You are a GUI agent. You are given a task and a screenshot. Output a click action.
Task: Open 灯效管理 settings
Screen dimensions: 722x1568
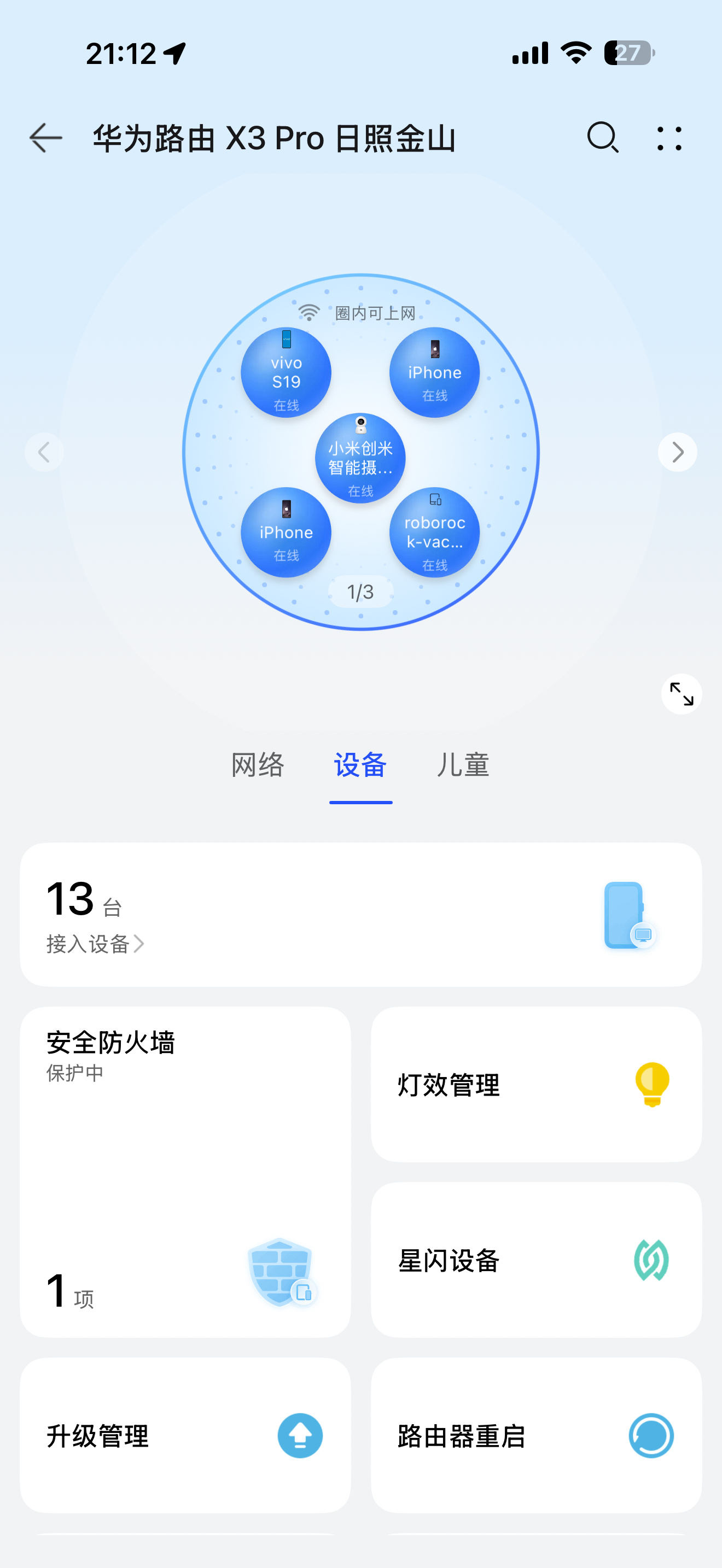535,1084
